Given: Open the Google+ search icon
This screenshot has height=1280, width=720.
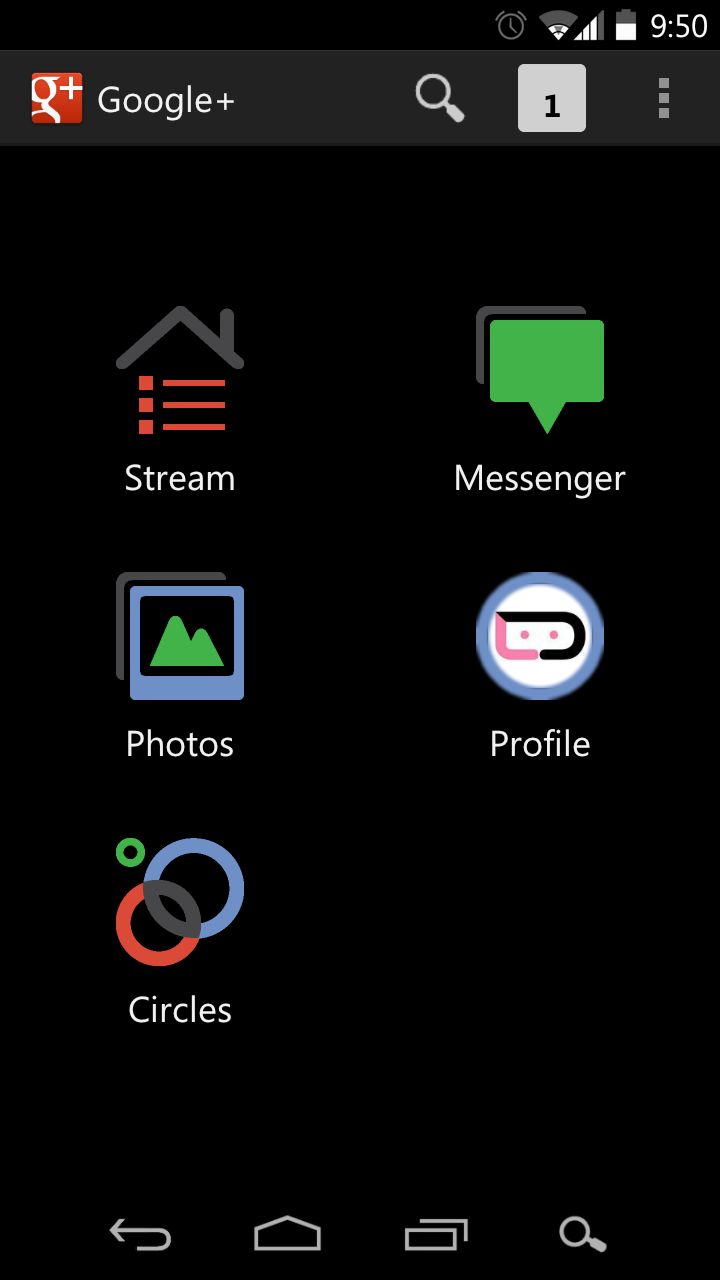Looking at the screenshot, I should click(x=439, y=99).
